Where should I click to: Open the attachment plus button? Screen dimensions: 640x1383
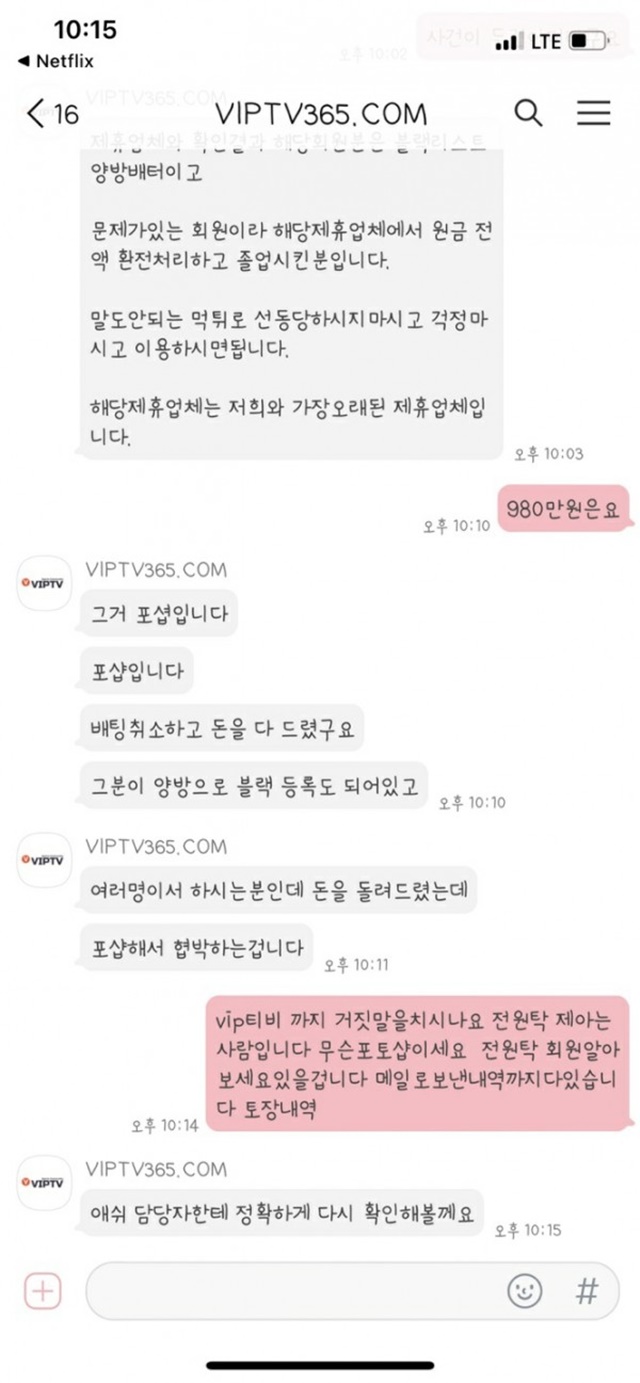coord(42,1290)
